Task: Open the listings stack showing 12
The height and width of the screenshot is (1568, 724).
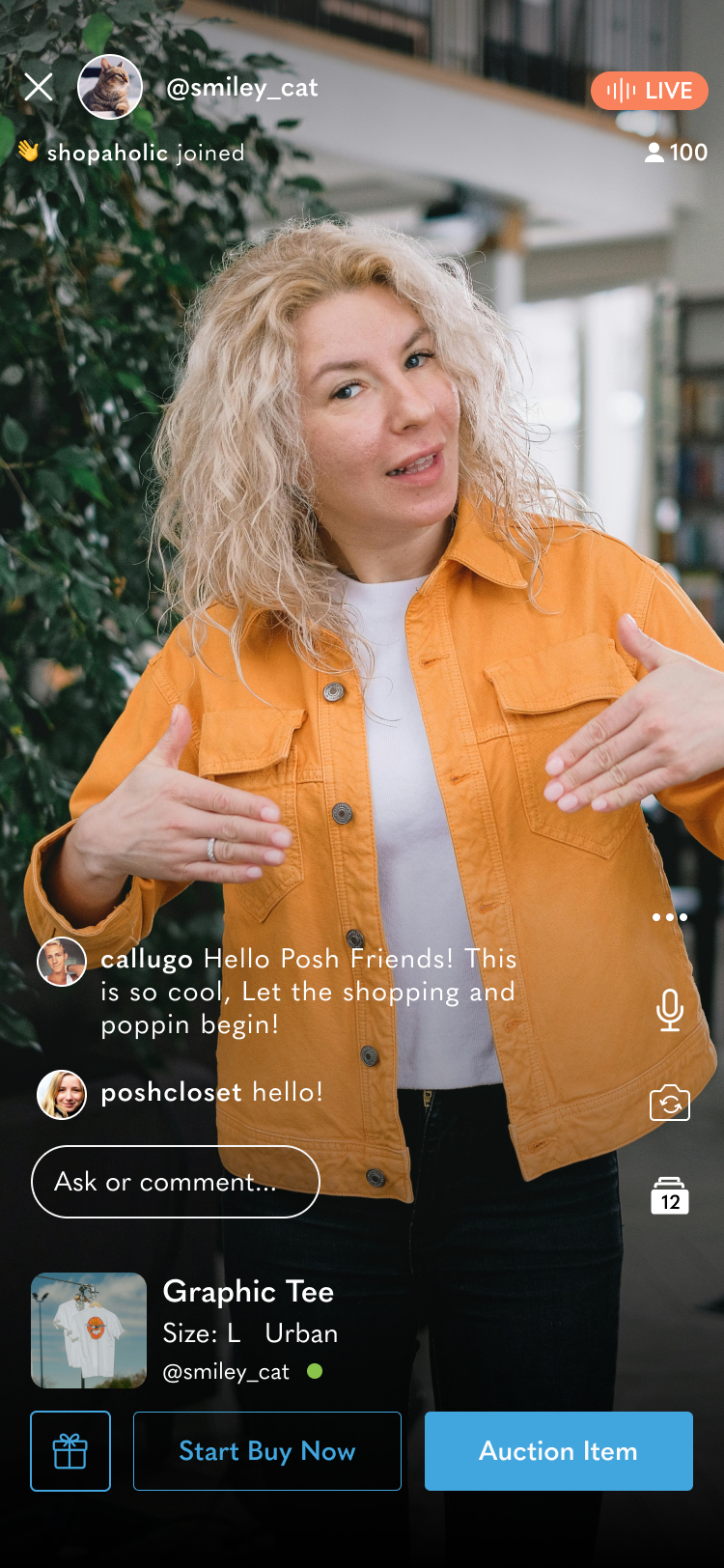Action: point(669,1195)
